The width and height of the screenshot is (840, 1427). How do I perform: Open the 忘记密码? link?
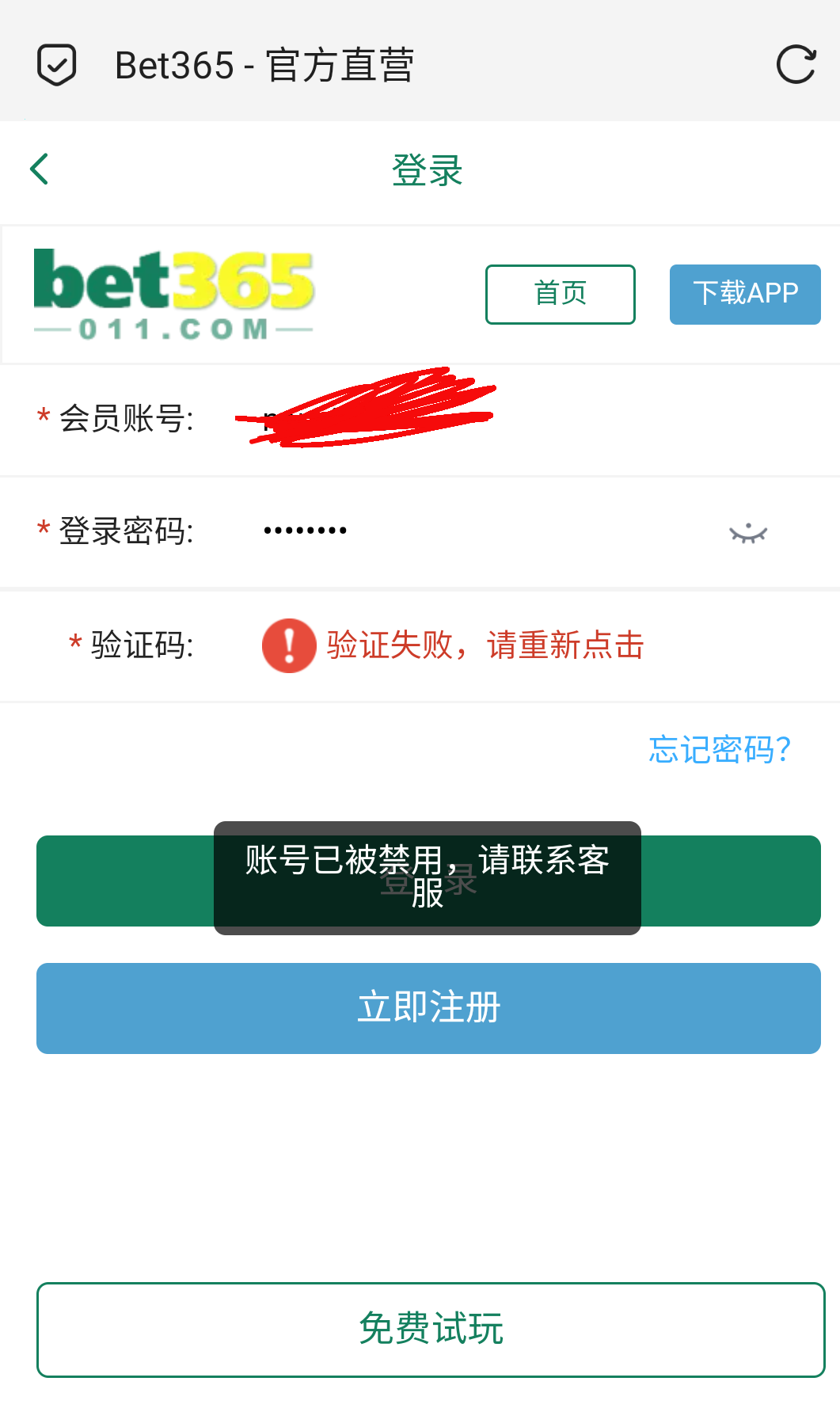(719, 749)
